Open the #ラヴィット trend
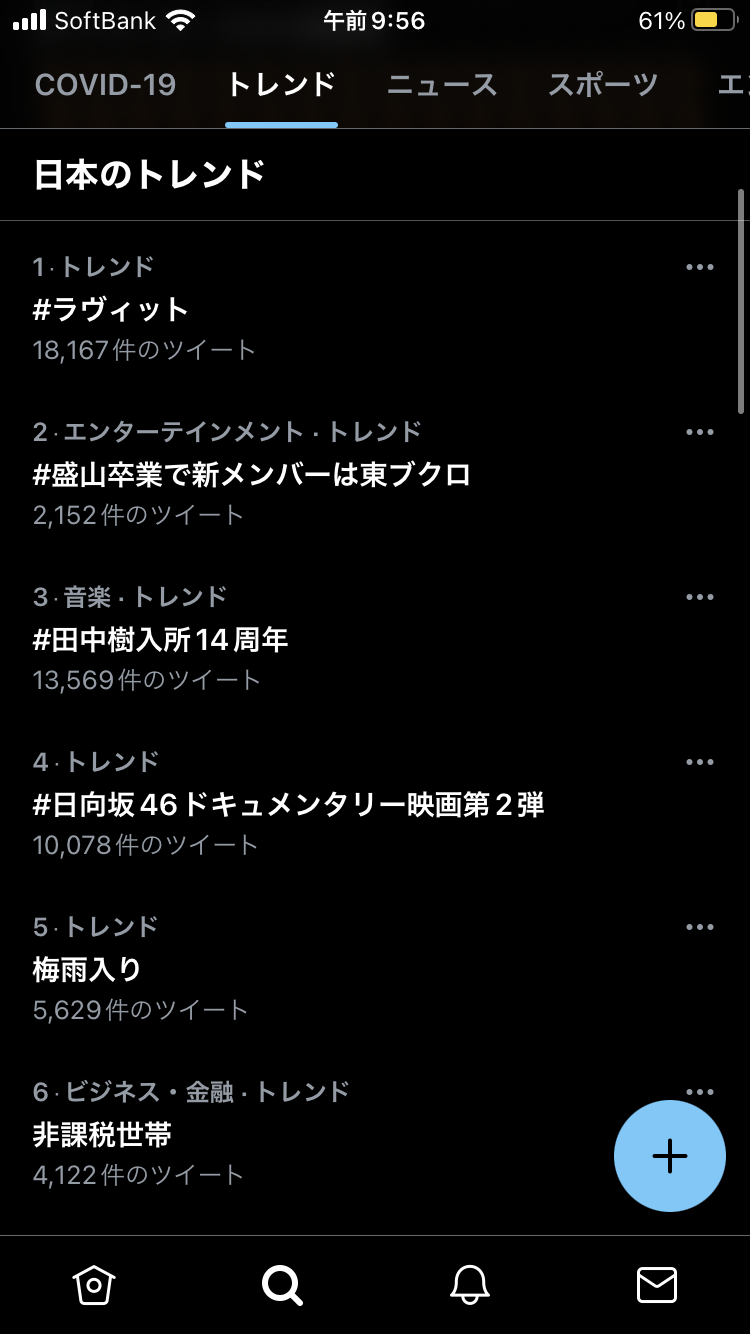 click(375, 308)
